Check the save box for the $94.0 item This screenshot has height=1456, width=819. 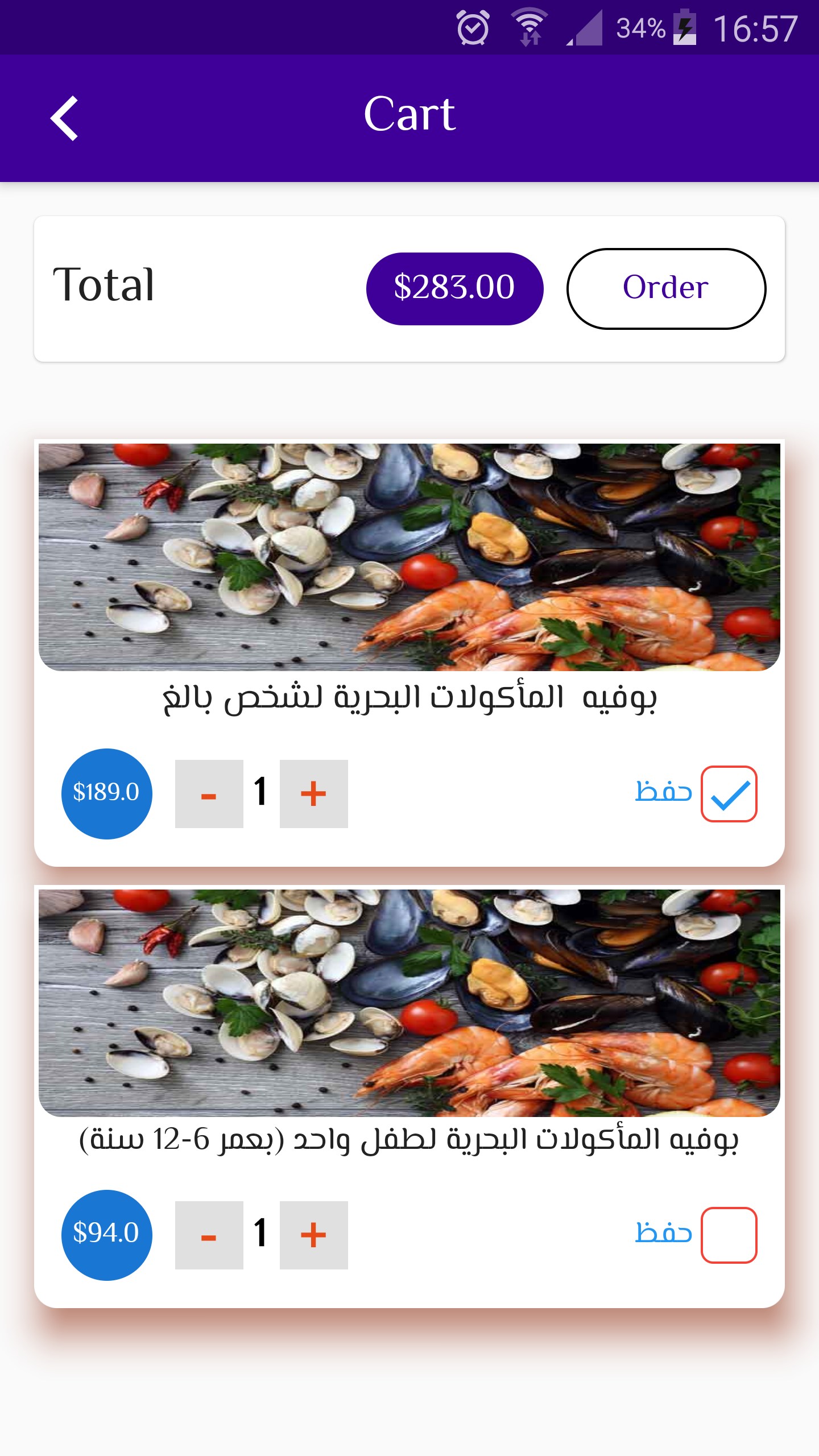(x=729, y=1235)
